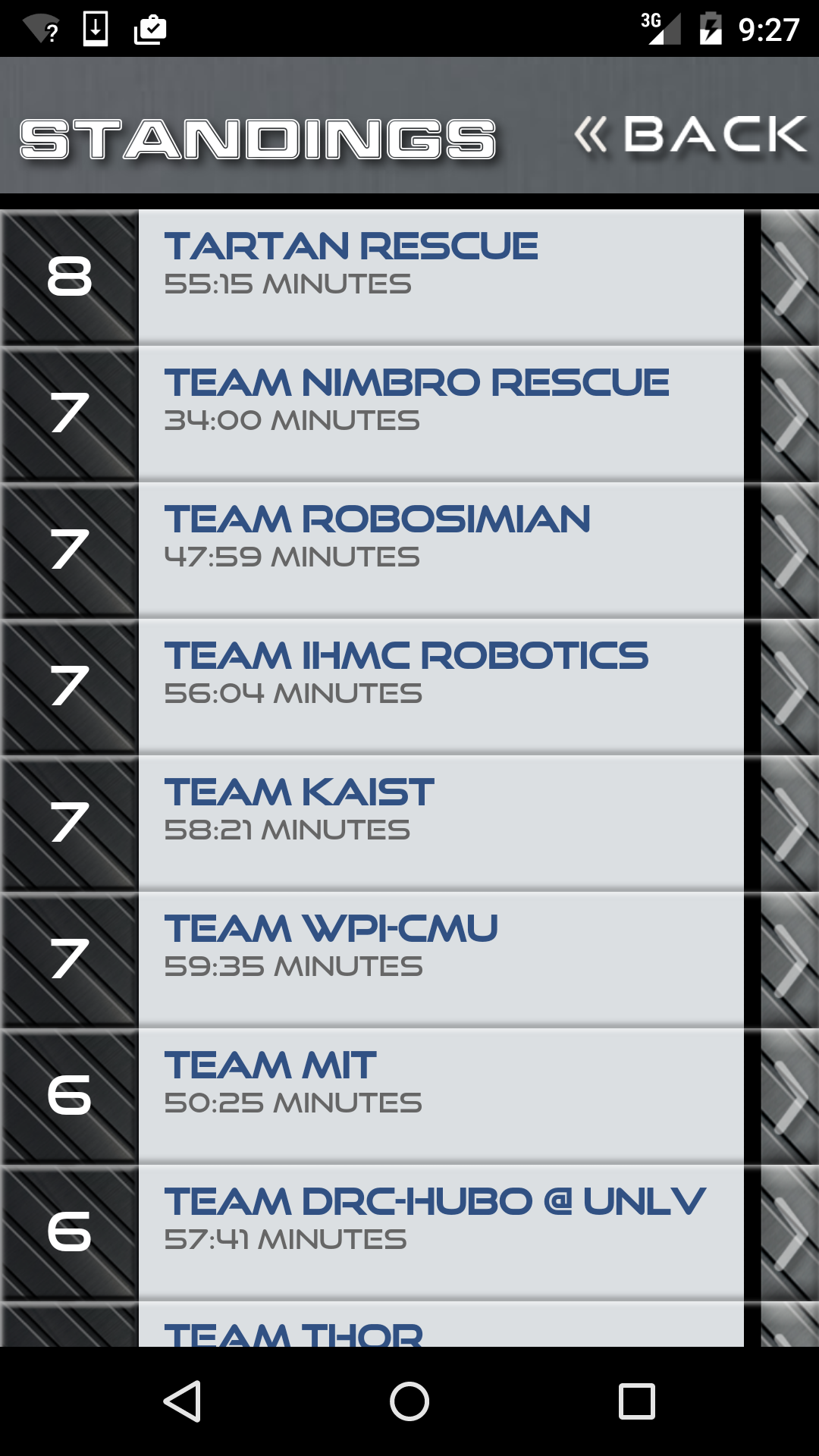Image resolution: width=819 pixels, height=1456 pixels.
Task: Open Team KAIST entry
Action: [409, 824]
